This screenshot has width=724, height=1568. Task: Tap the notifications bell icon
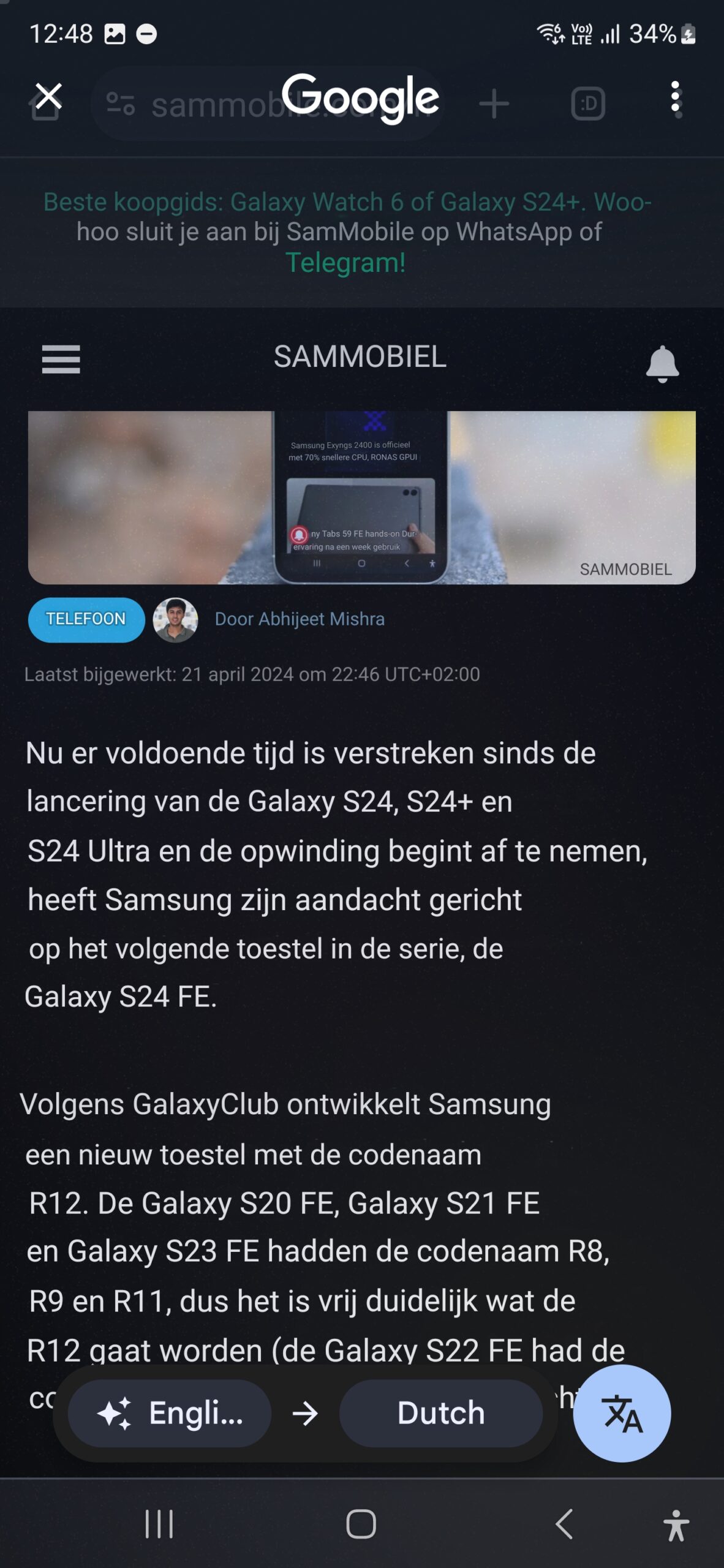[662, 363]
